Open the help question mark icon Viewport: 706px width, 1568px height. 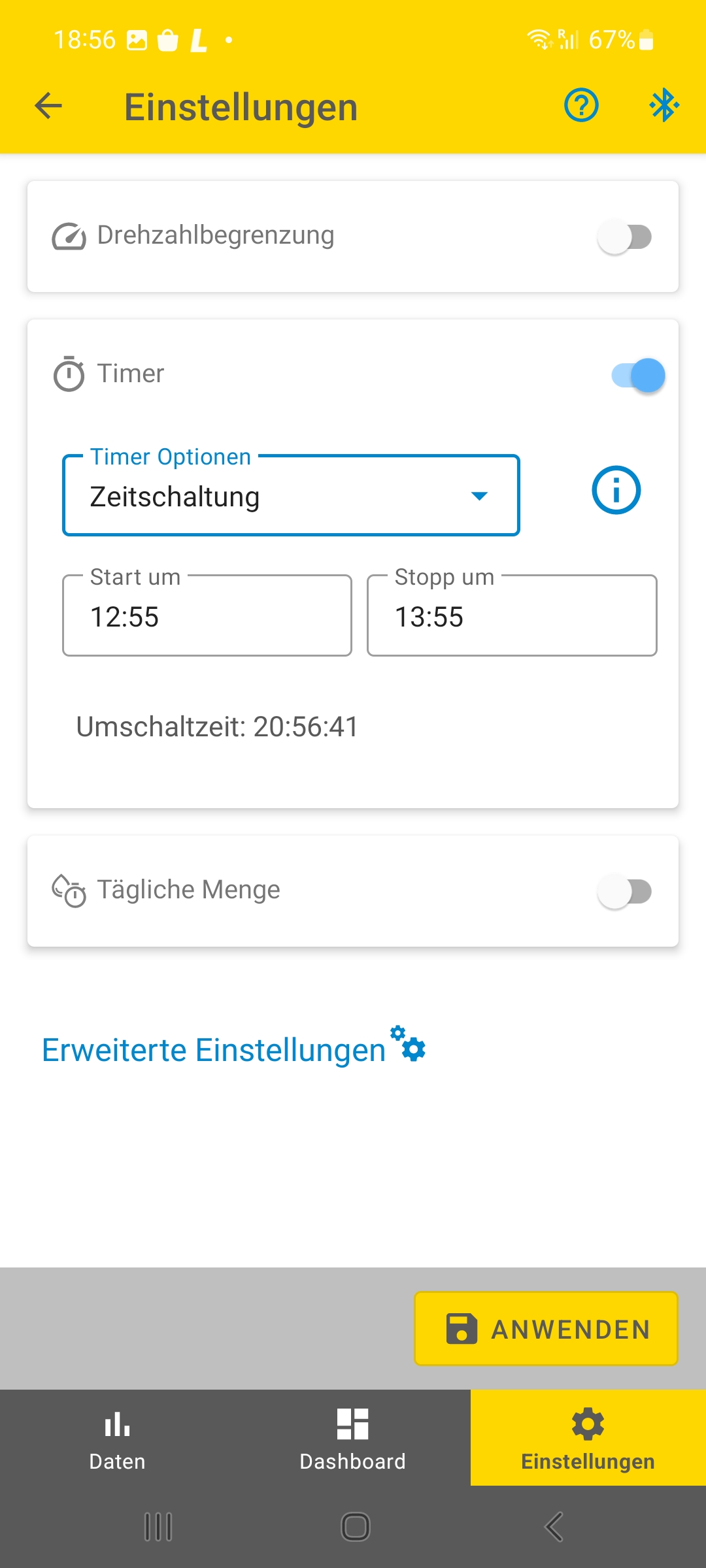(581, 105)
